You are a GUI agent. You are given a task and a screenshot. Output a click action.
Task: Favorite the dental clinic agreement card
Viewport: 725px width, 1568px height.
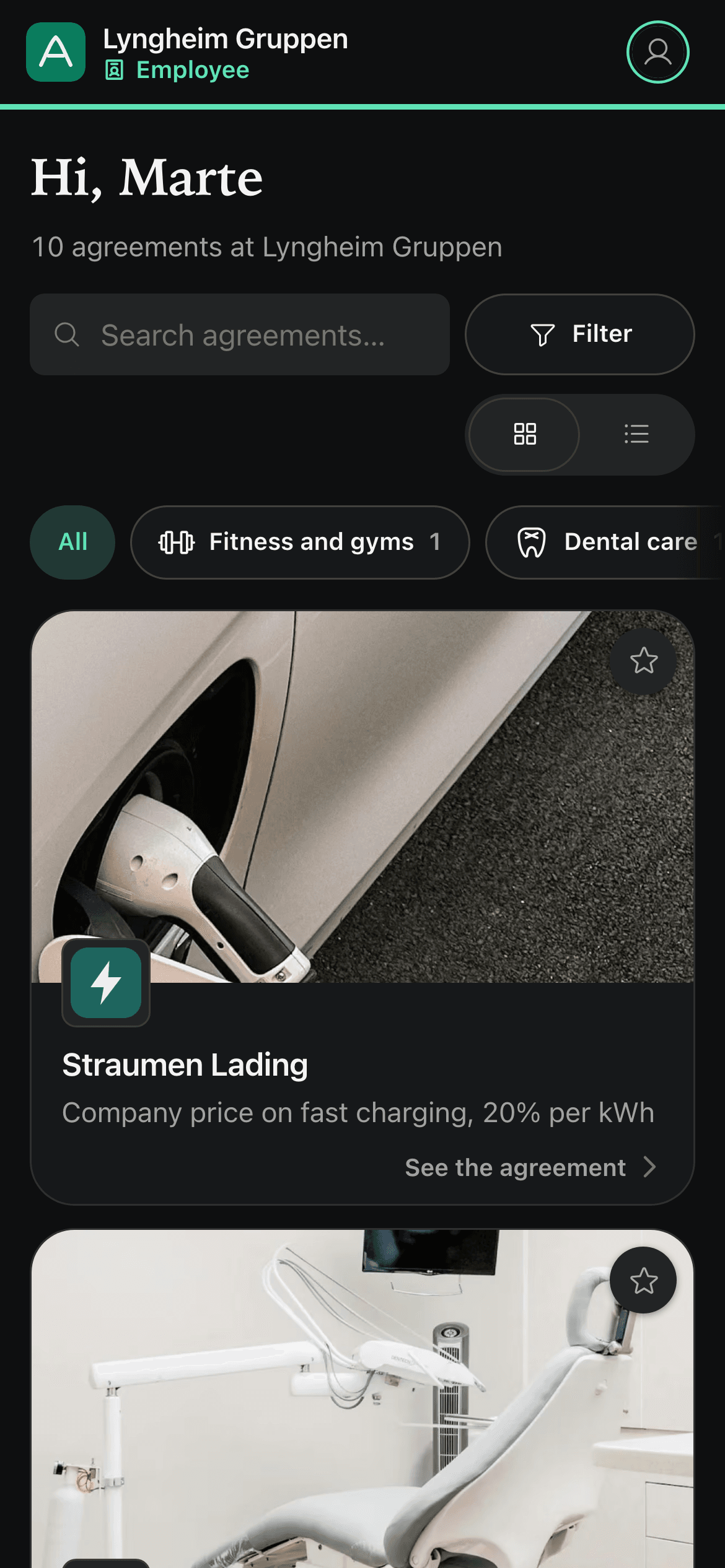[x=643, y=1280]
